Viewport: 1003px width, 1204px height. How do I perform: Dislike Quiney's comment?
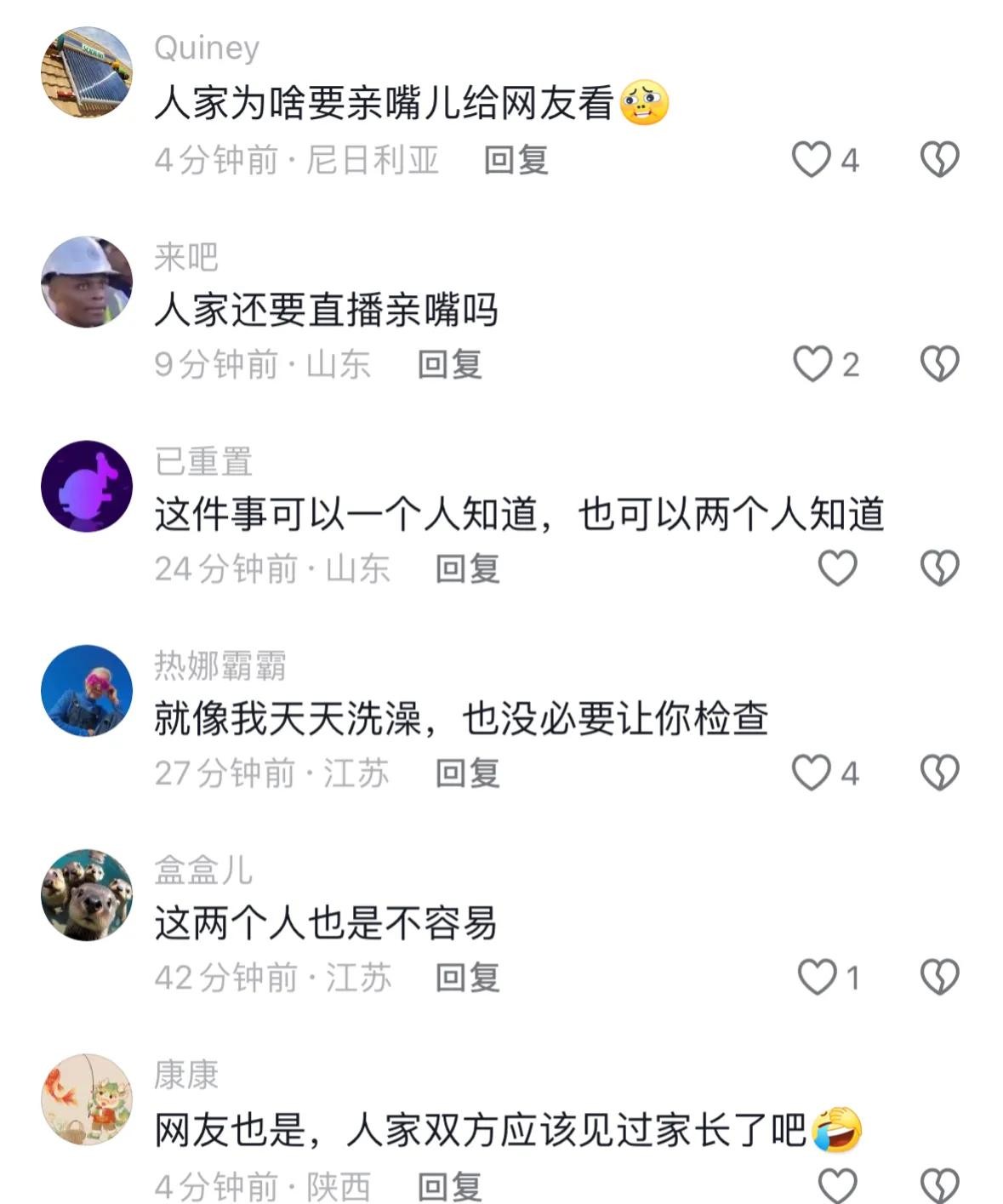pyautogui.click(x=939, y=159)
